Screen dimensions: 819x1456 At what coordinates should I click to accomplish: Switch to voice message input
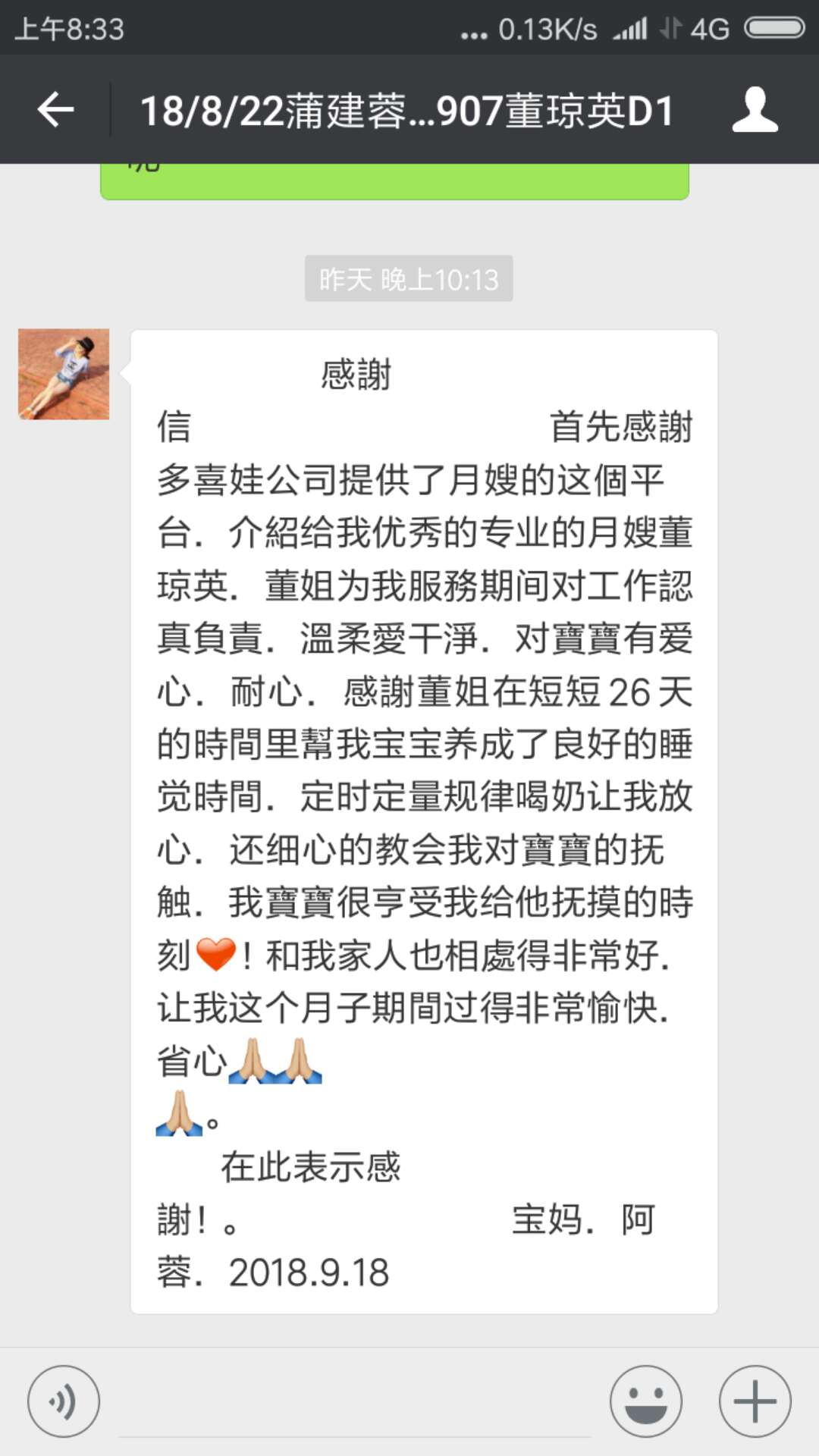[x=64, y=1401]
